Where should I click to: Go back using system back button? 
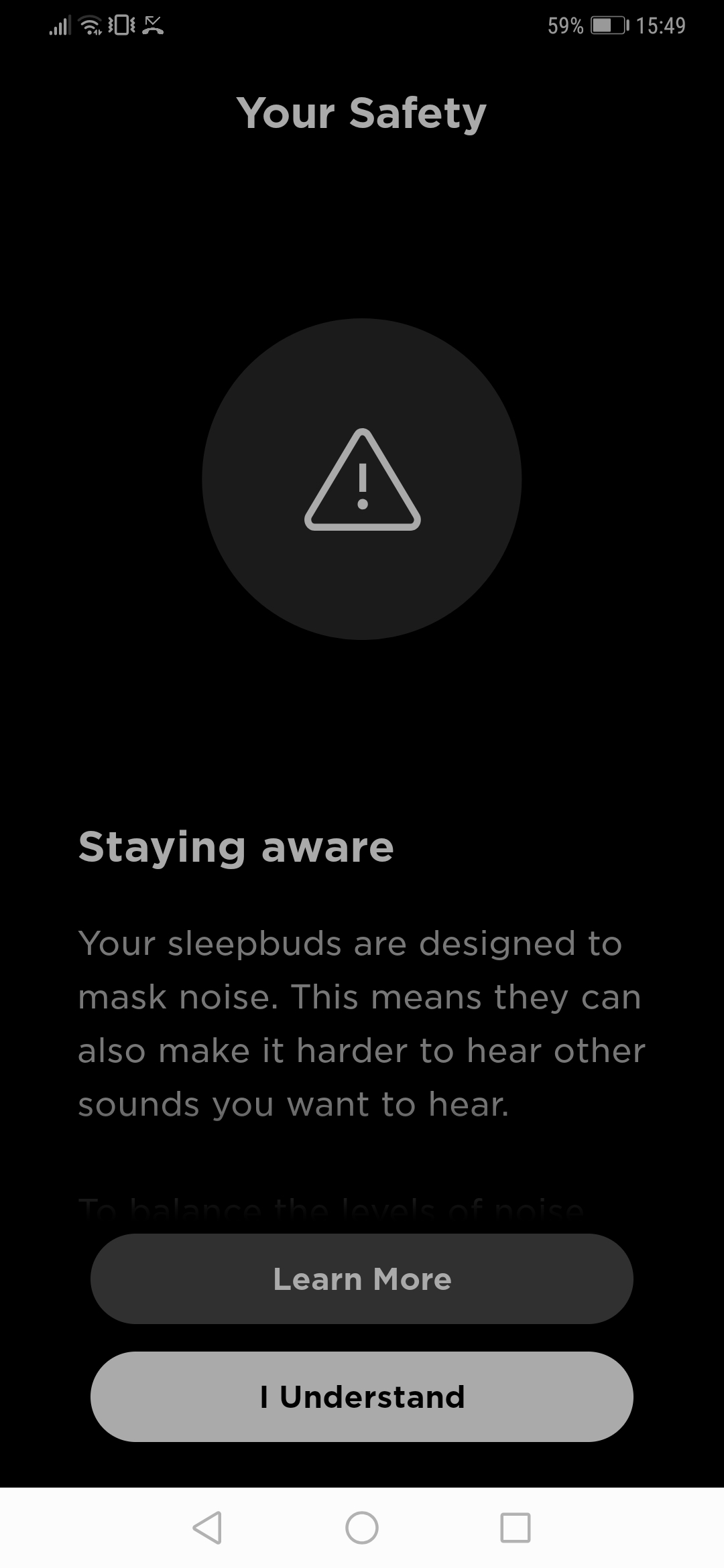coord(207,1528)
